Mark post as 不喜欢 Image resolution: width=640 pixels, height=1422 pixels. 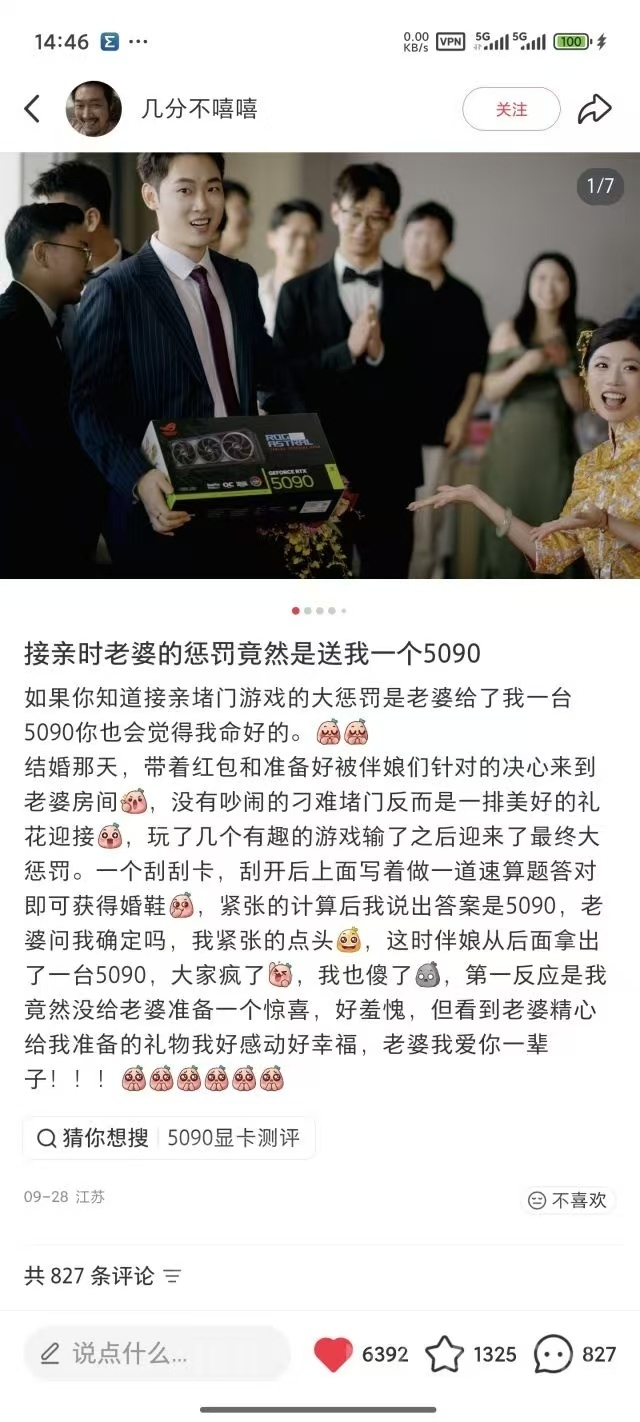(x=568, y=1200)
